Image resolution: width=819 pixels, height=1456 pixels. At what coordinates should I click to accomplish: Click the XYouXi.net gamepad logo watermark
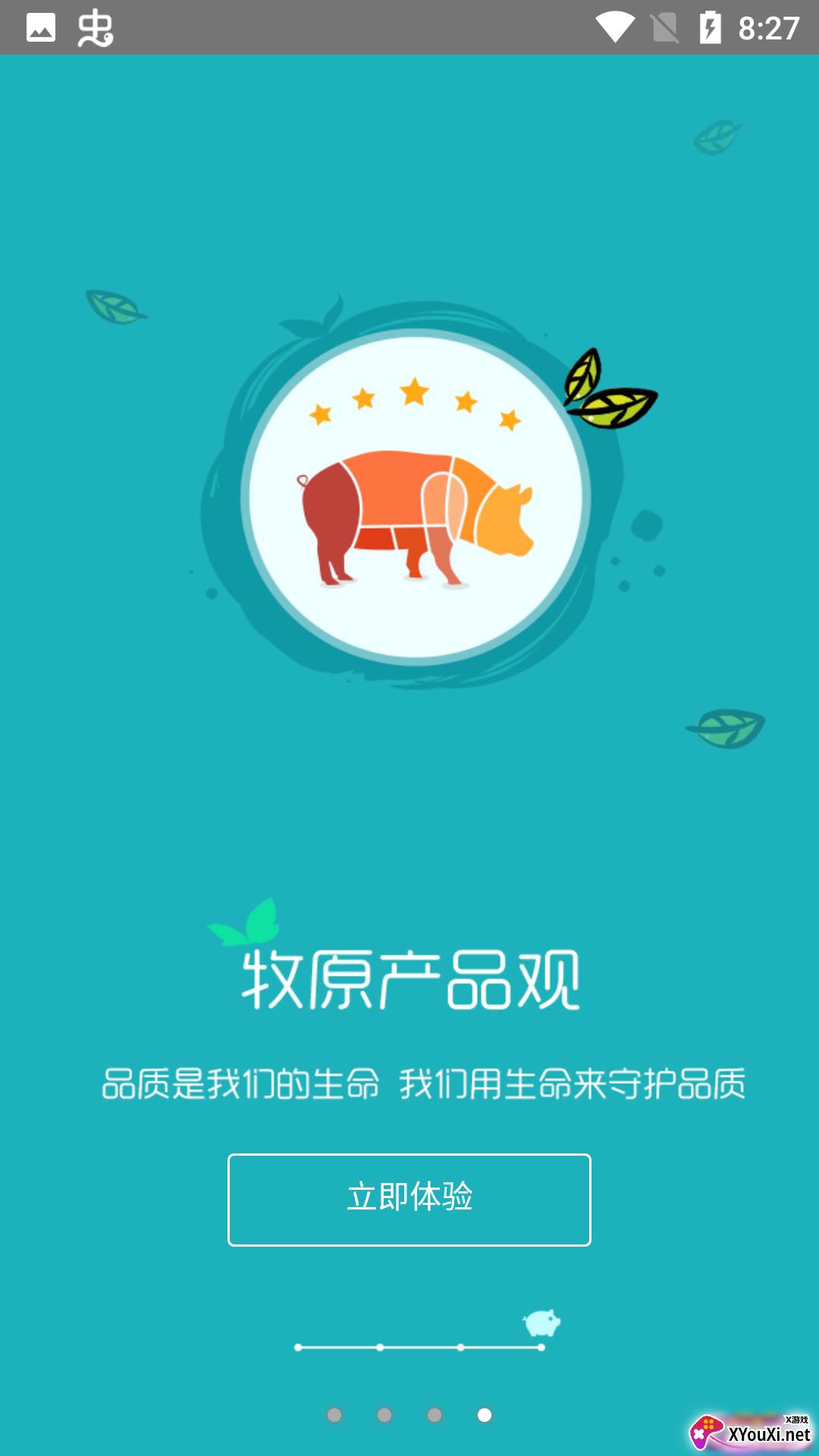(708, 1433)
